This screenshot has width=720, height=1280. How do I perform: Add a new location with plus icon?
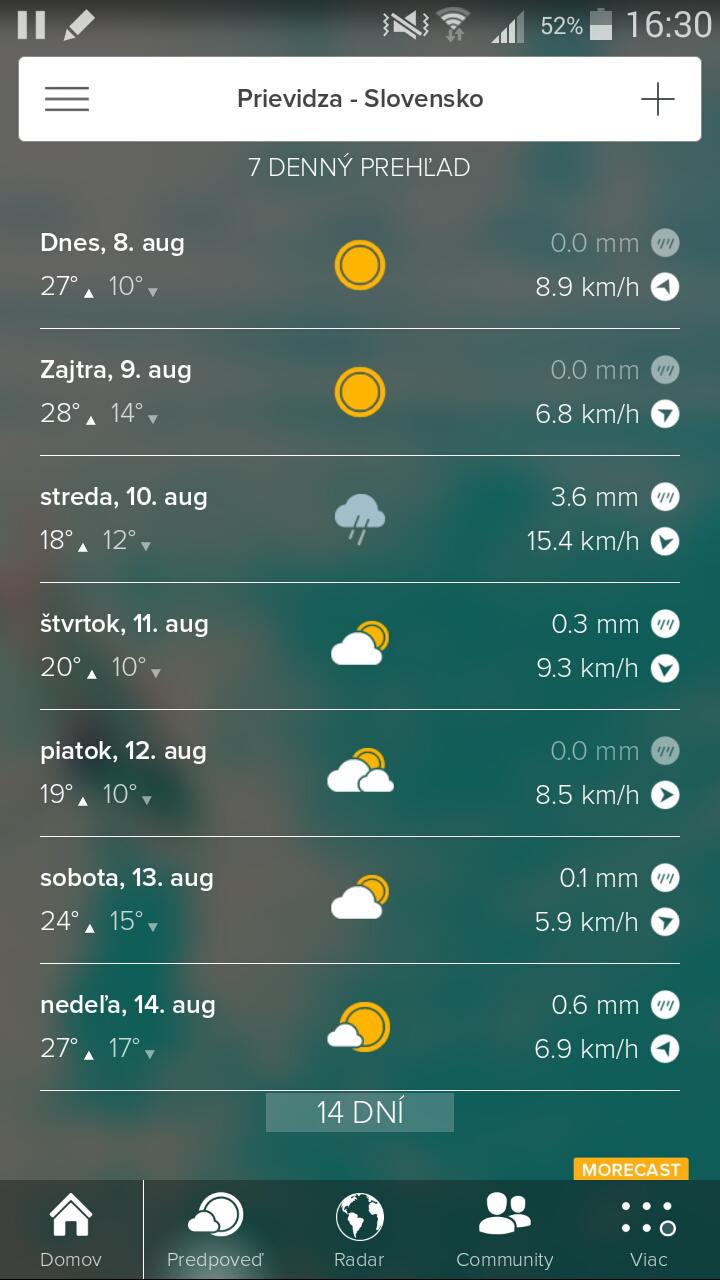pos(657,99)
